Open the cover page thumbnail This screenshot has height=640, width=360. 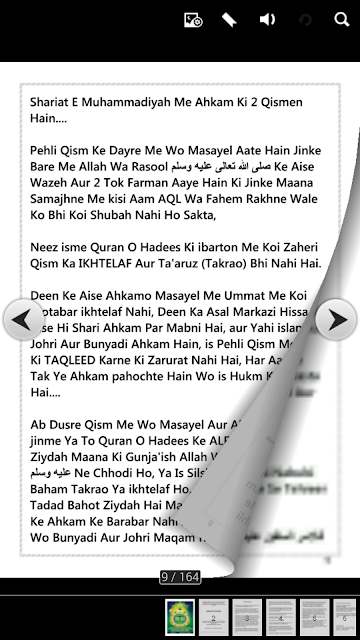point(180,617)
